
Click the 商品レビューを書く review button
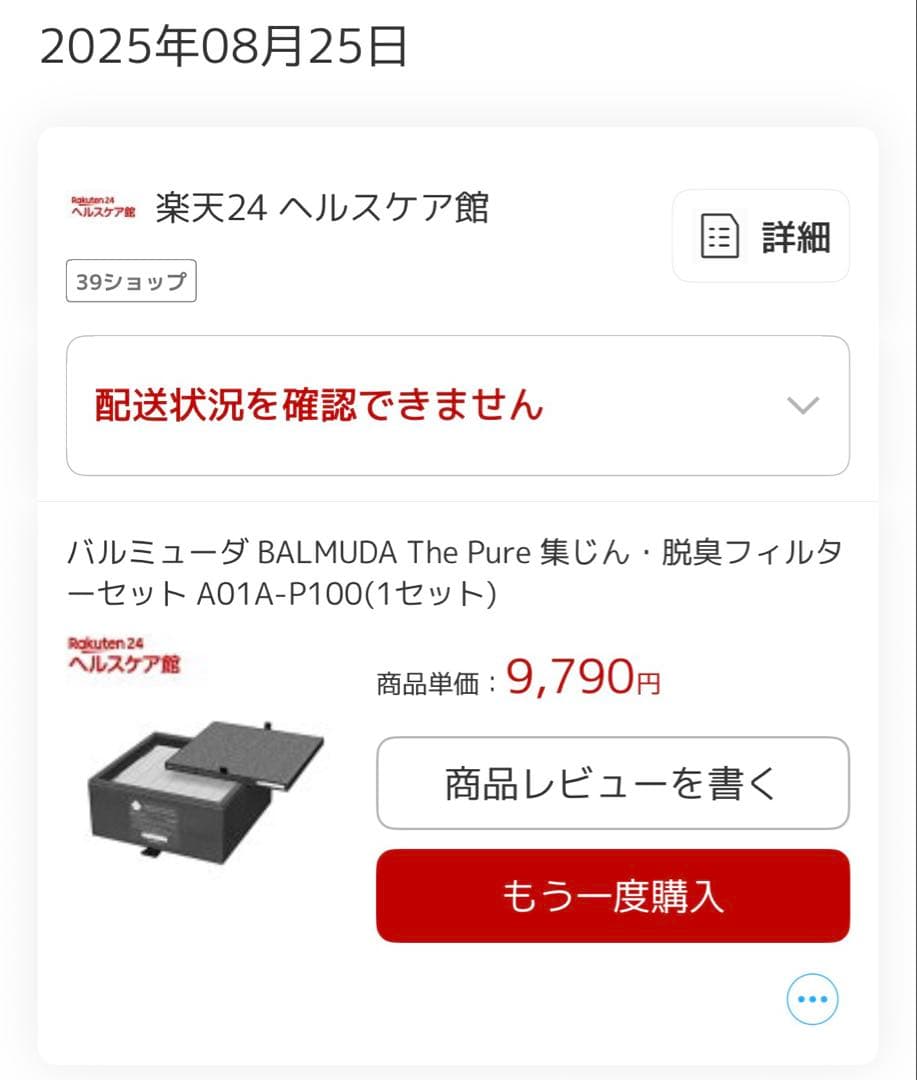(x=612, y=784)
